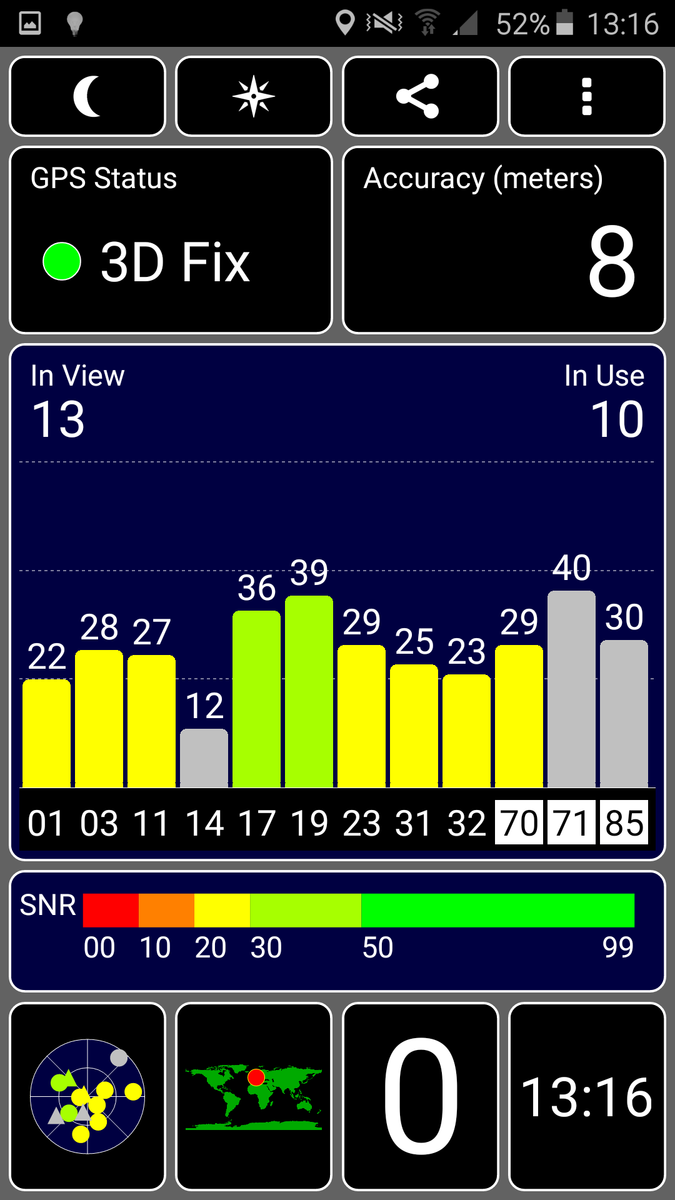Share GPS data with the share icon
The width and height of the screenshot is (675, 1200).
click(420, 96)
